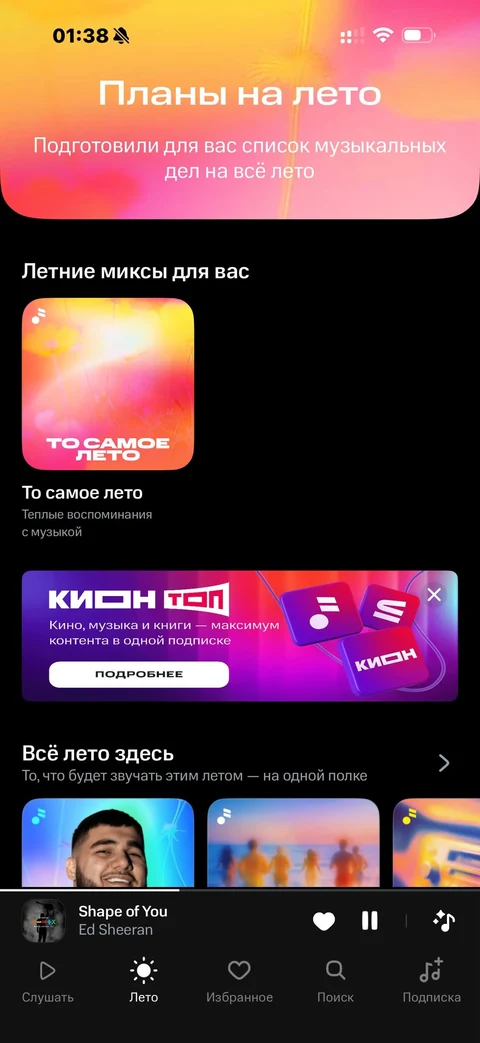The image size is (480, 1043).
Task: Open the playlist card with beach silhouettes
Action: [293, 843]
